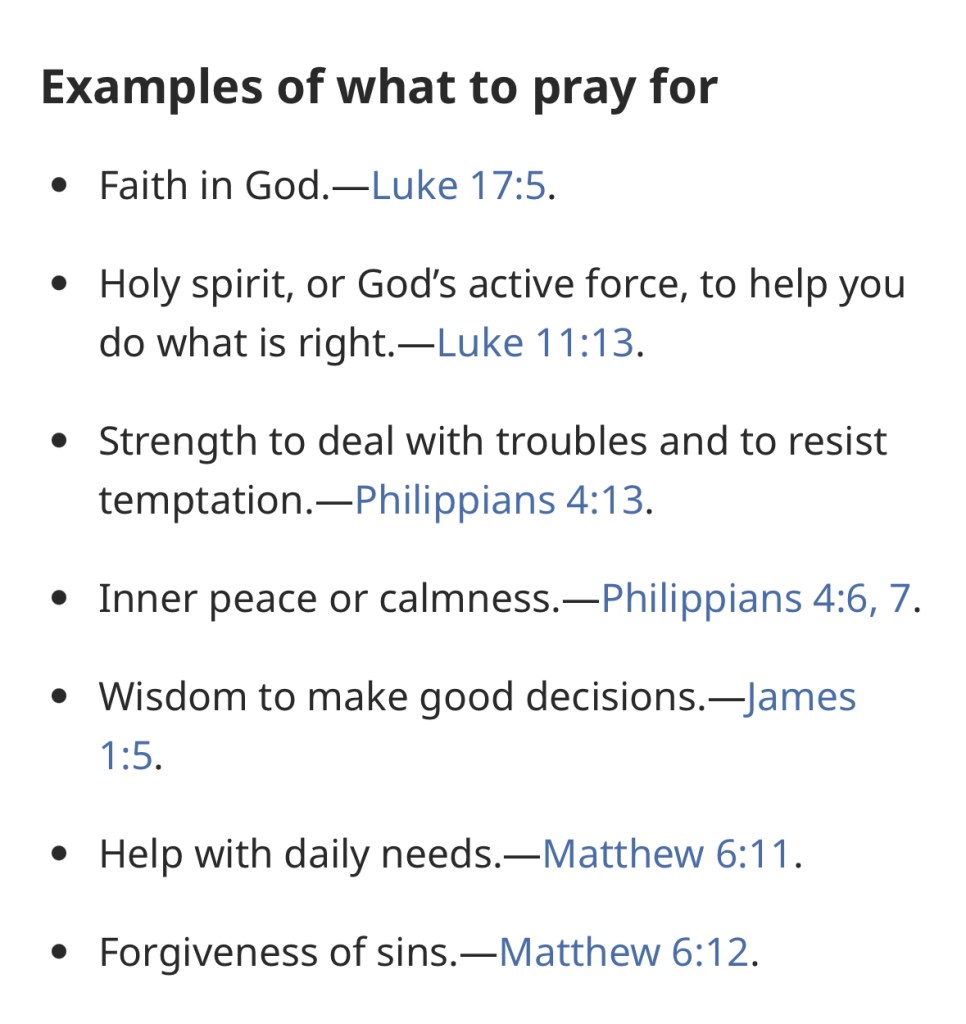The image size is (966, 1024).
Task: Select the Matthew 6:12 reference
Action: click(x=623, y=952)
